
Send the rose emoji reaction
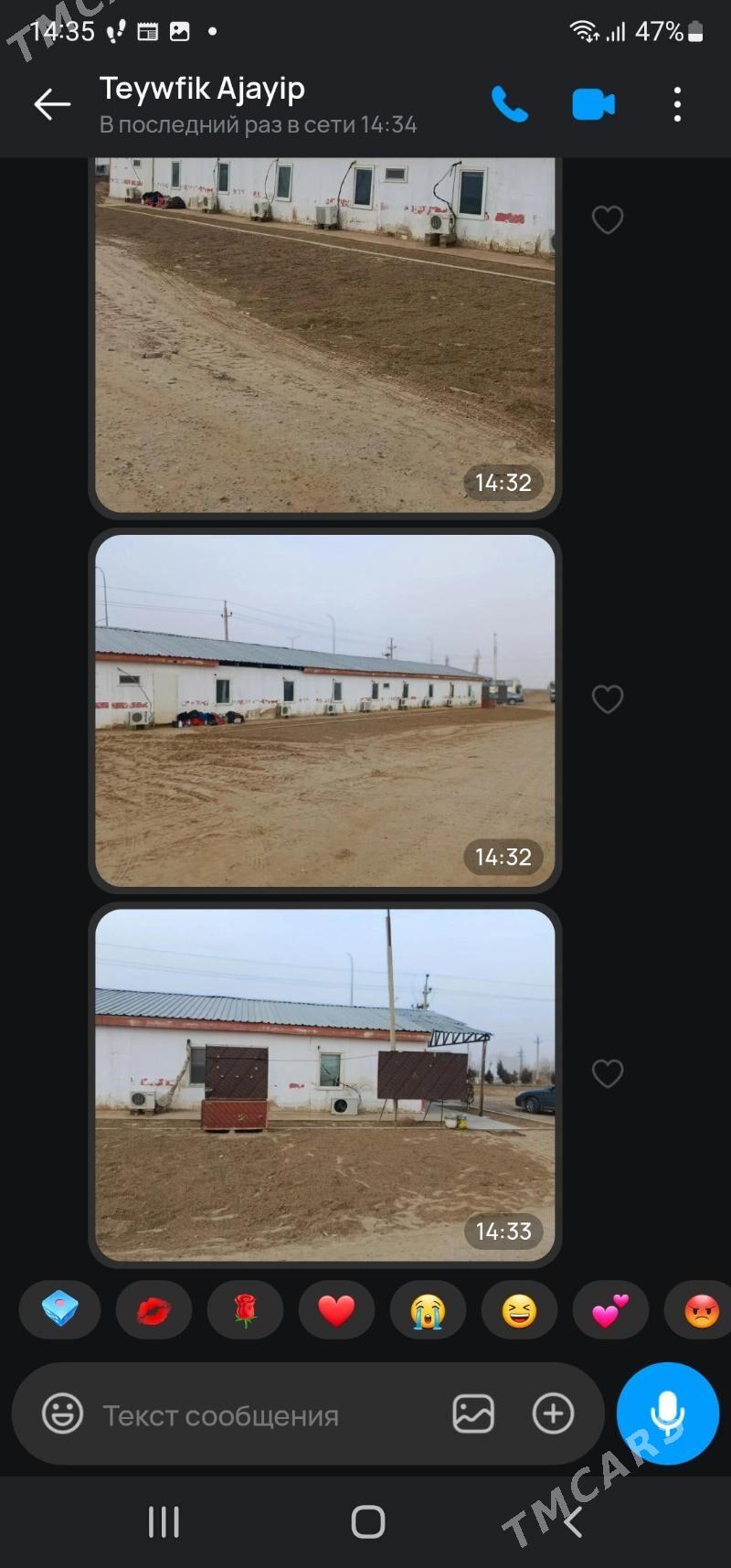click(x=245, y=1311)
